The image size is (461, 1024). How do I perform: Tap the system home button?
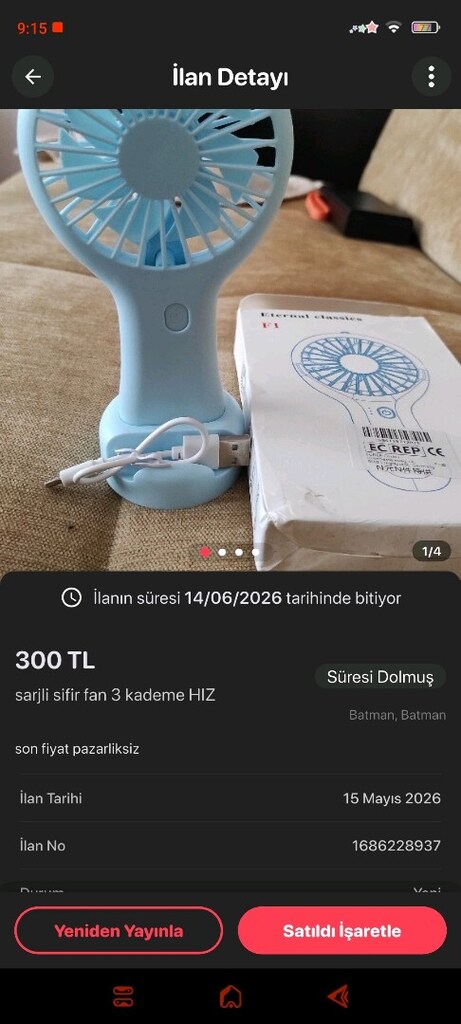230,996
